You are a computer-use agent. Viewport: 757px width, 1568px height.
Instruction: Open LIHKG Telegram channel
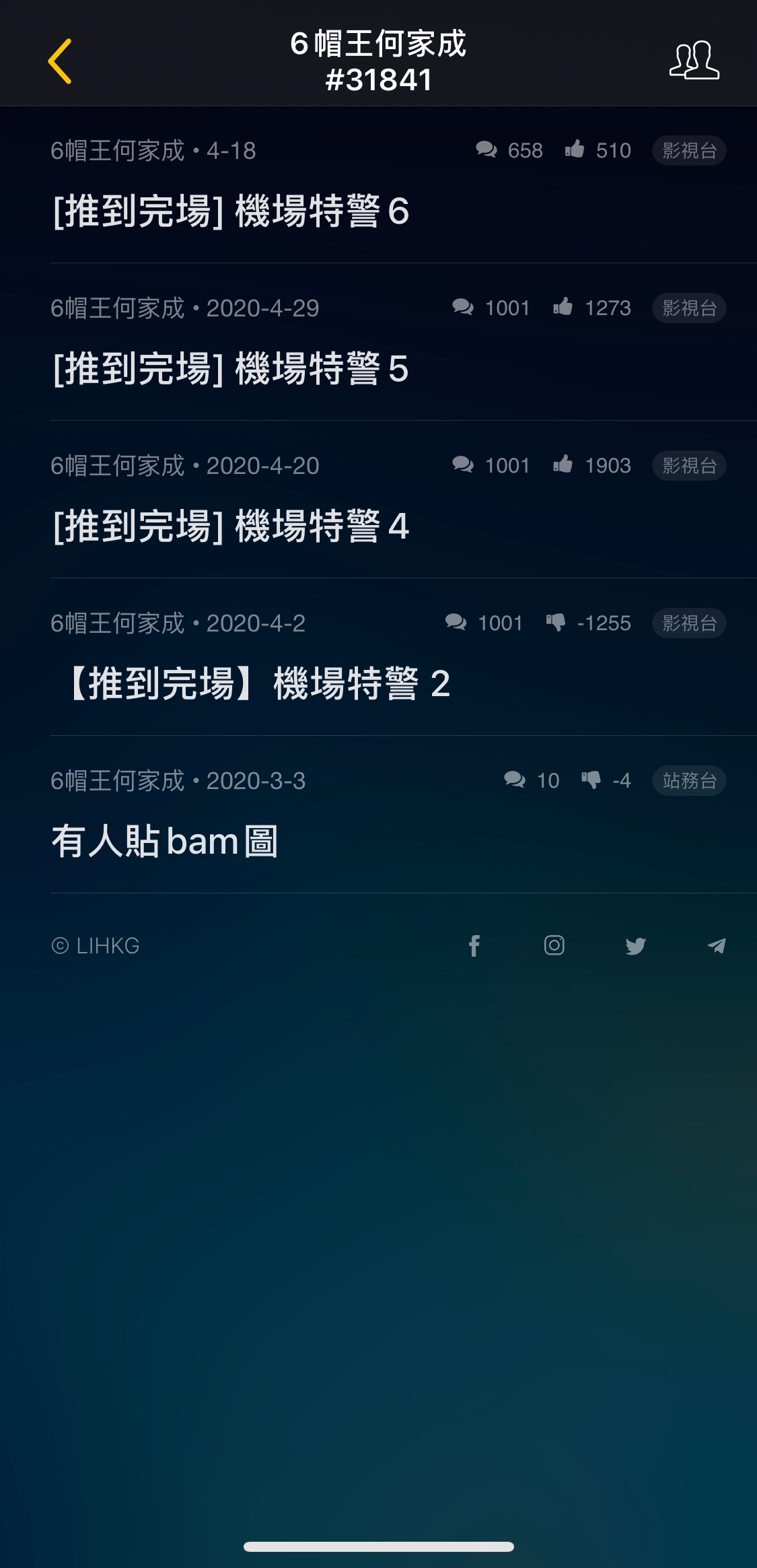pos(717,946)
